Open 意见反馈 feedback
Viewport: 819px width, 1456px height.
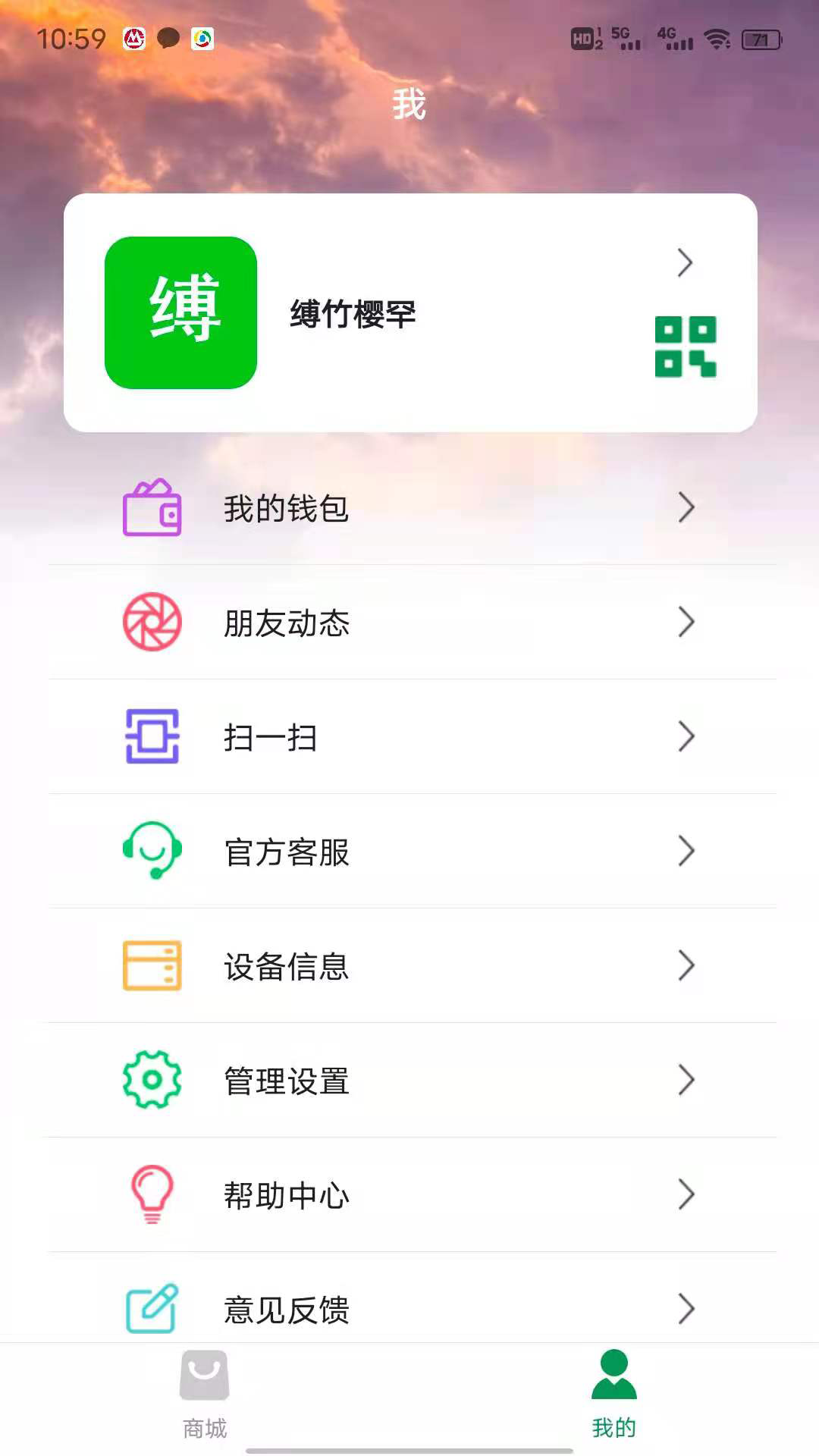[409, 1308]
